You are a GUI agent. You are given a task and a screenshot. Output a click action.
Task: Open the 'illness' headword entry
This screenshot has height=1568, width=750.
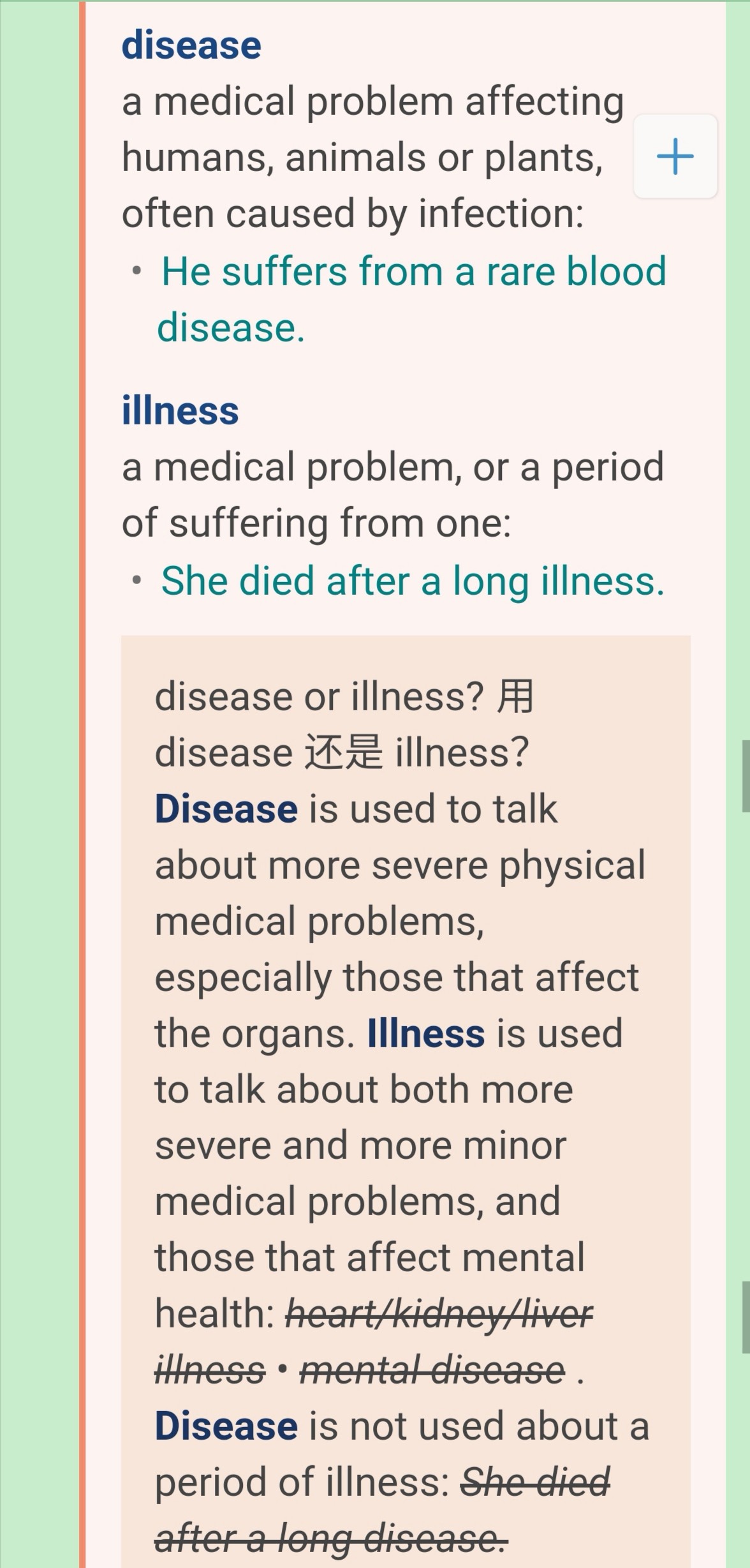point(180,410)
